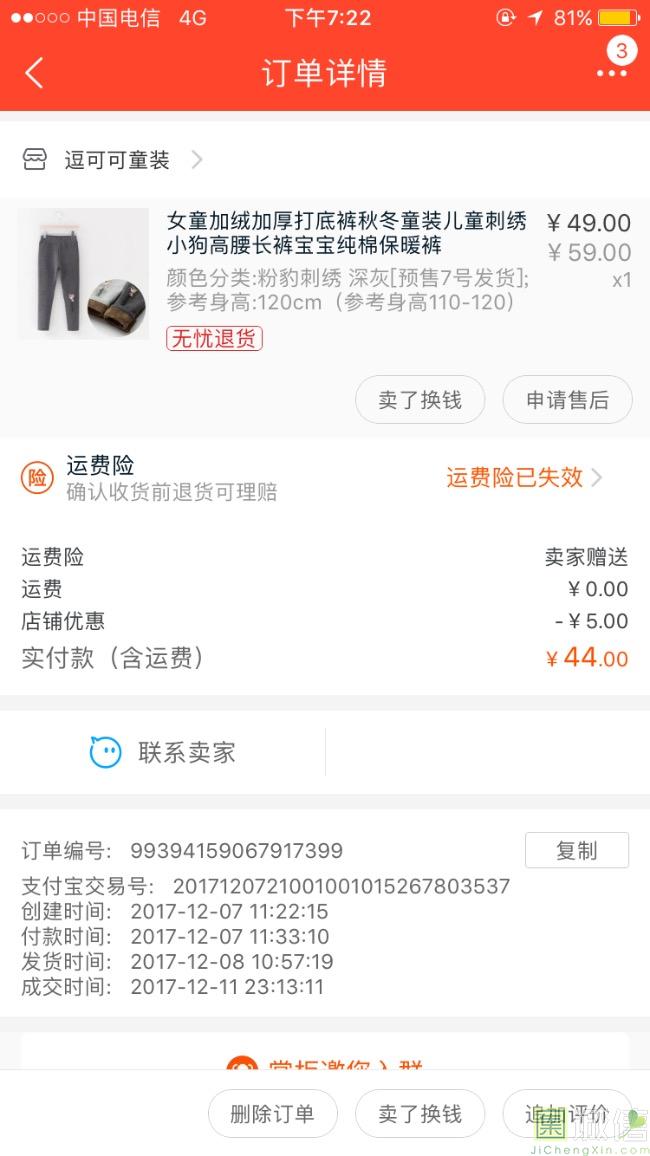The width and height of the screenshot is (650, 1156).
Task: Copy the order number with 复制
Action: (576, 850)
